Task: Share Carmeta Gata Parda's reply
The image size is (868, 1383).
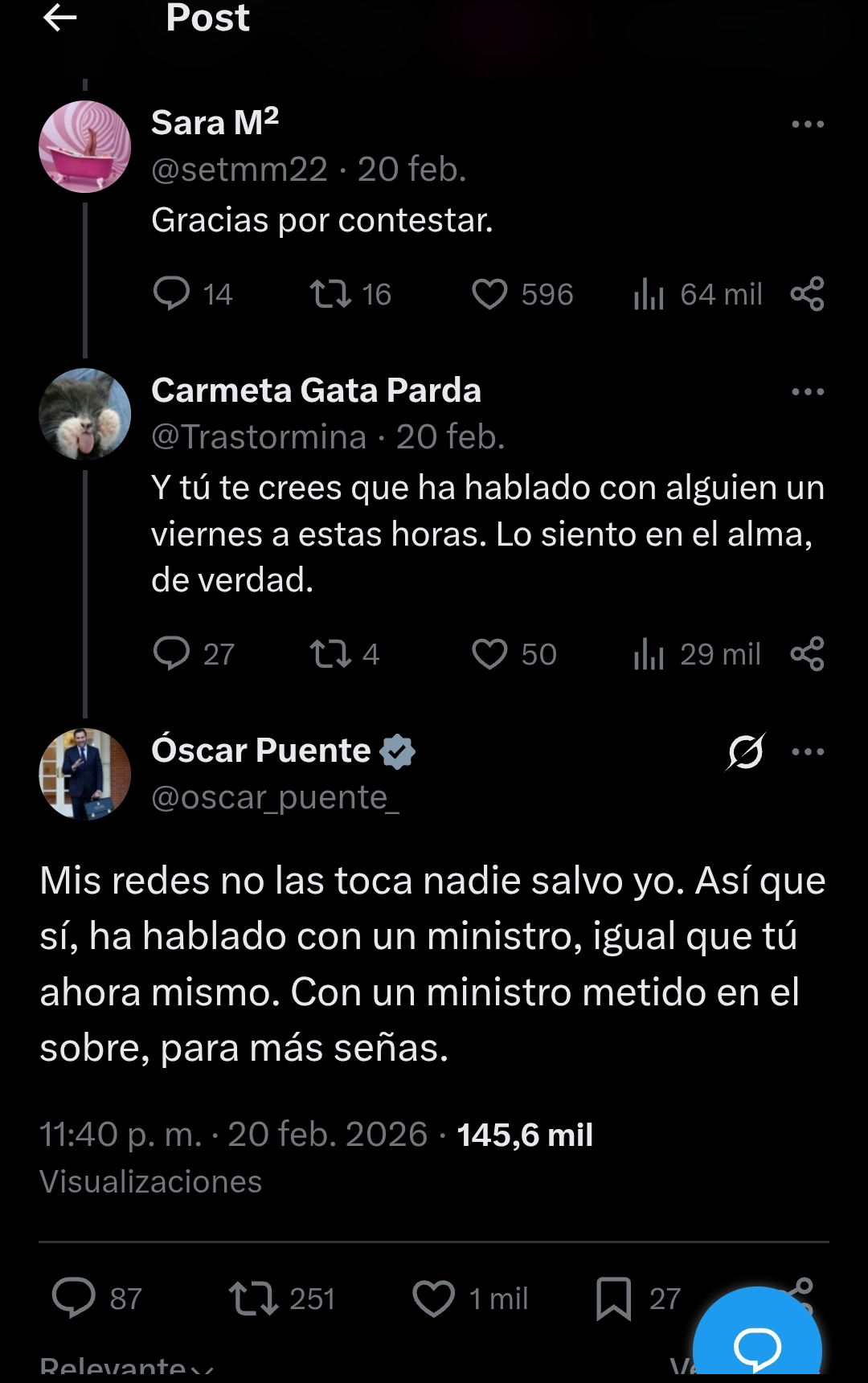Action: [808, 654]
